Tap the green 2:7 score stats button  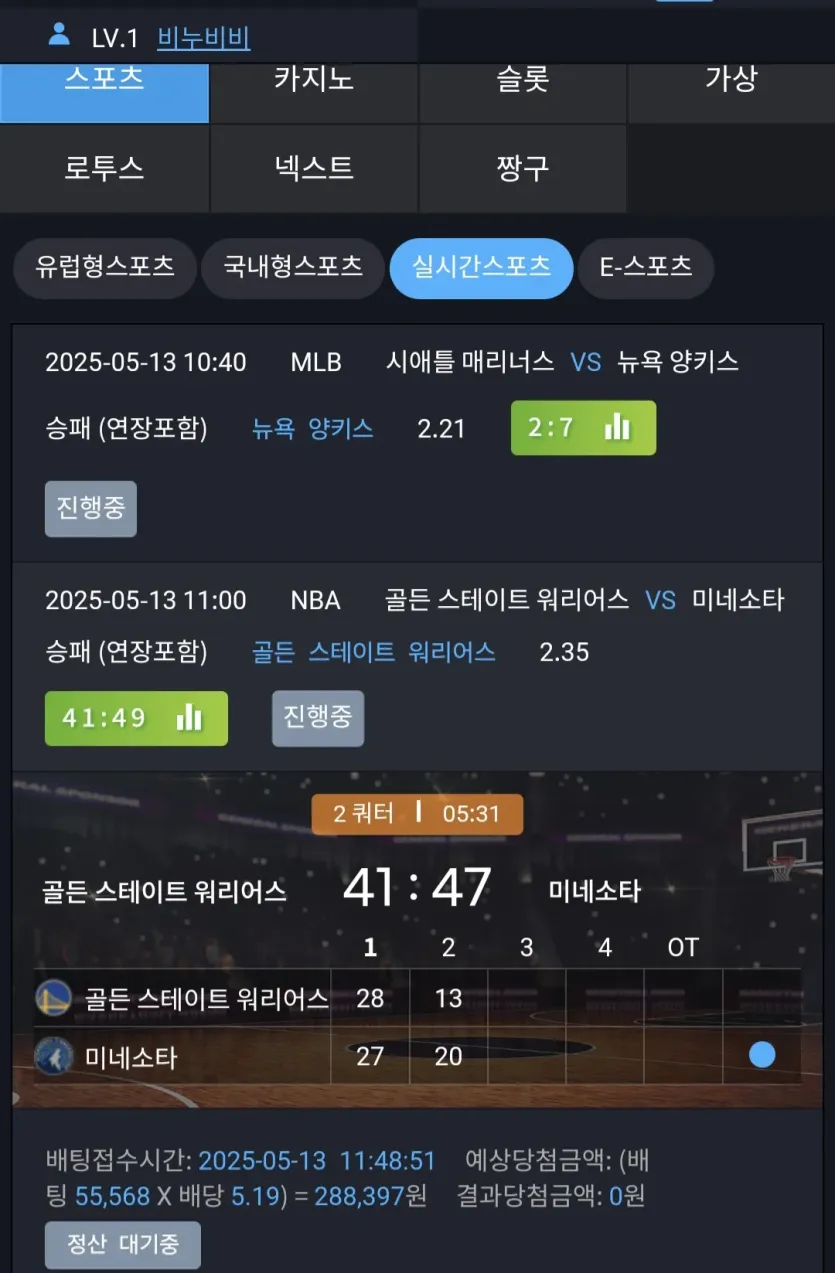[583, 428]
